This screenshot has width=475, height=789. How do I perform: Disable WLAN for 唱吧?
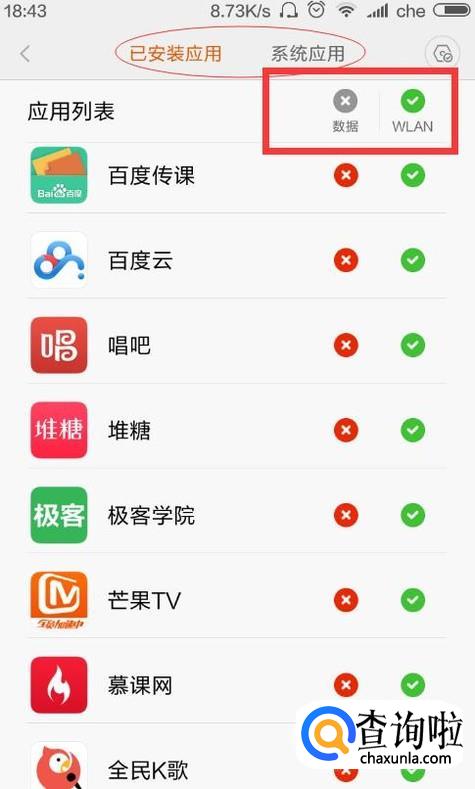click(413, 345)
